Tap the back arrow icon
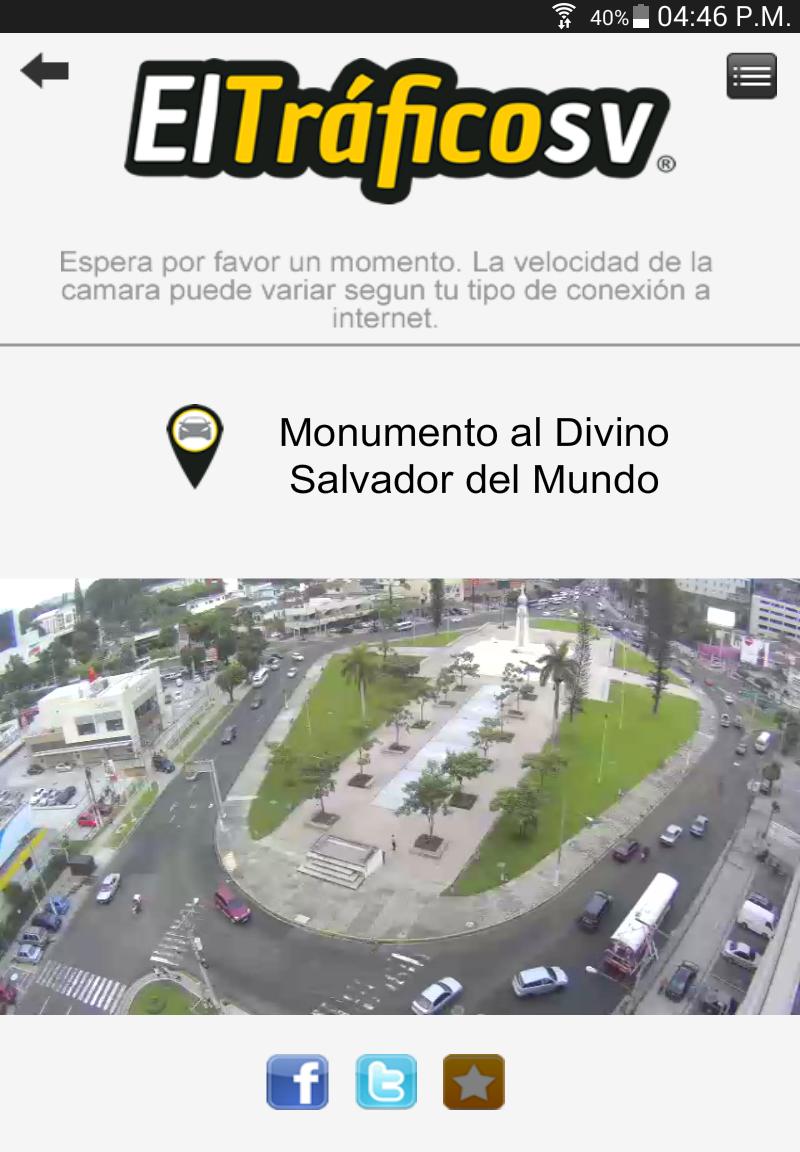Image resolution: width=800 pixels, height=1152 pixels. click(42, 71)
